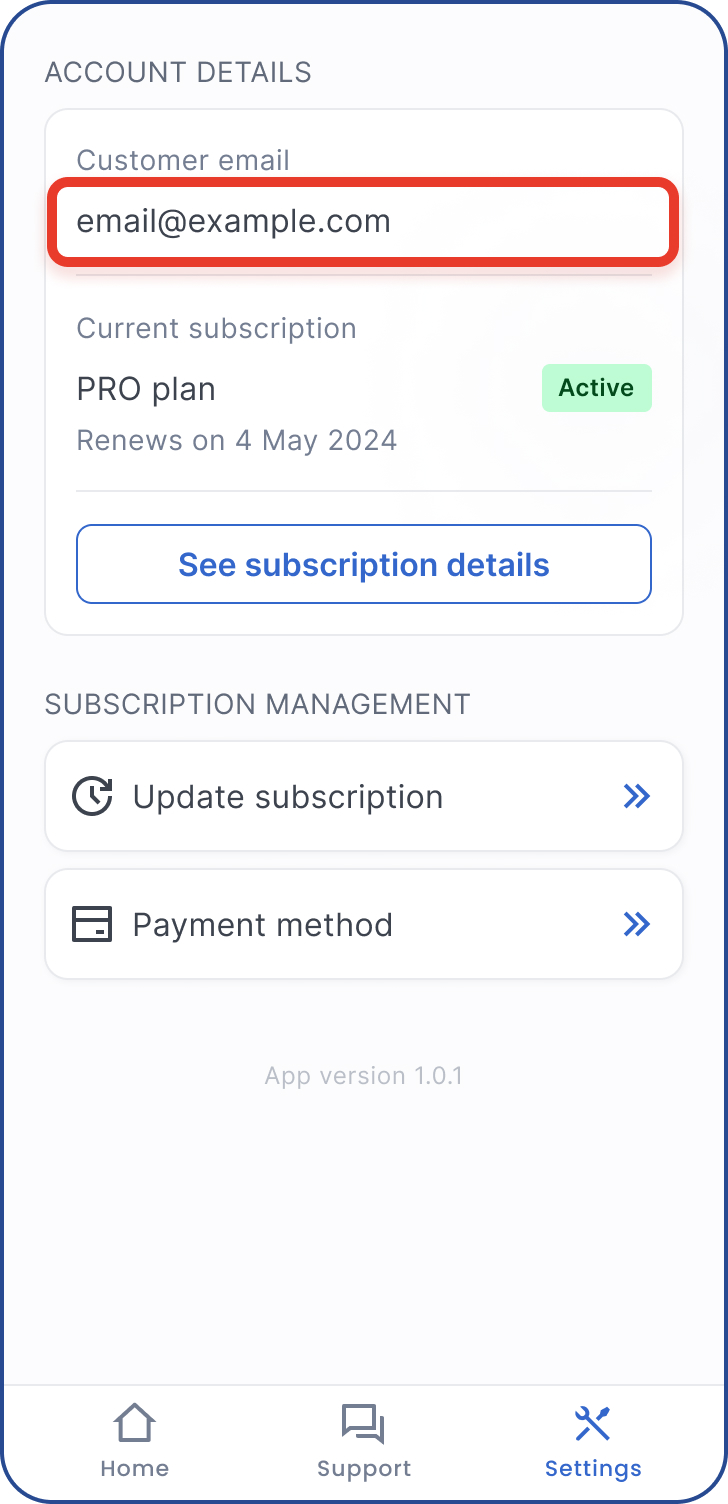Image resolution: width=728 pixels, height=1504 pixels.
Task: See subscription details
Action: click(x=363, y=565)
